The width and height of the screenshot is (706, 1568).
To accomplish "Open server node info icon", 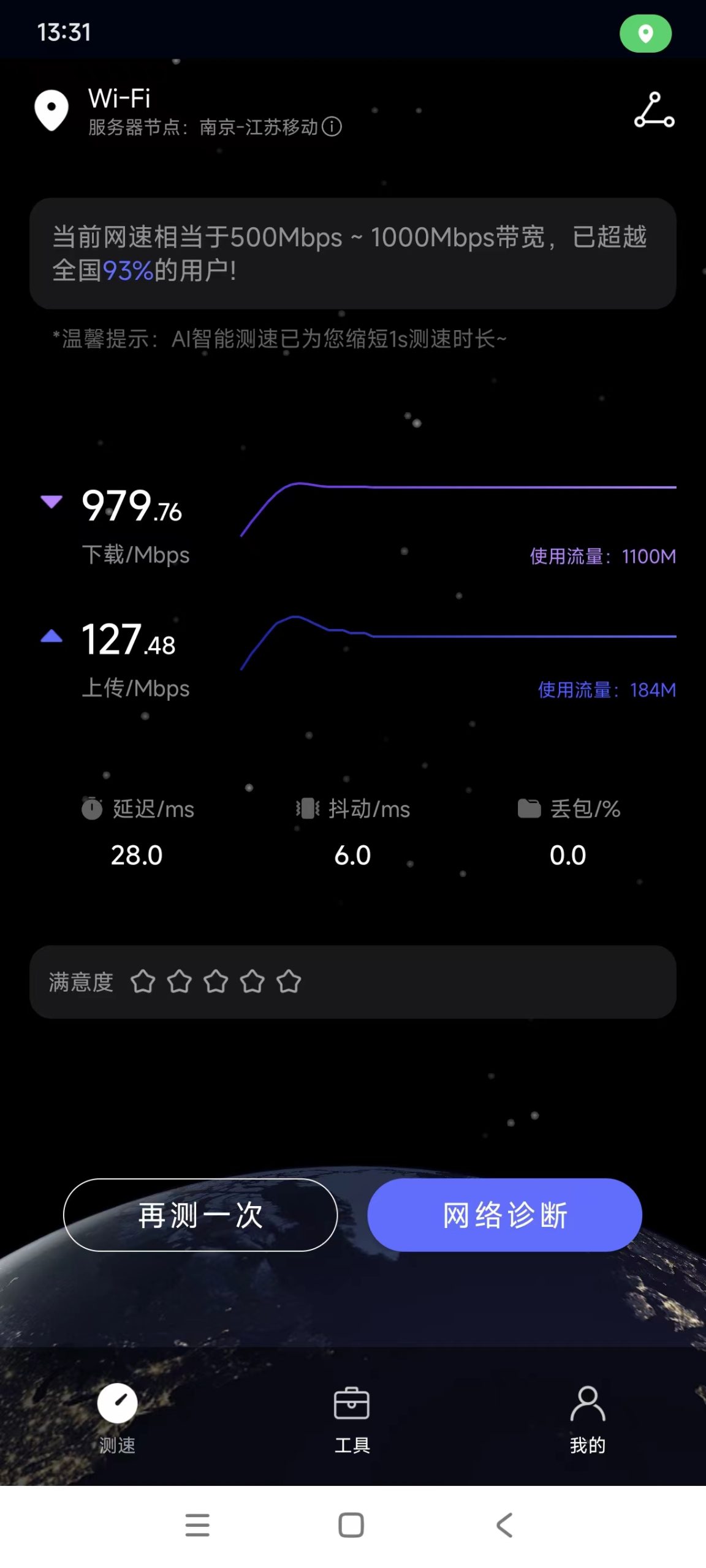I will tap(332, 127).
